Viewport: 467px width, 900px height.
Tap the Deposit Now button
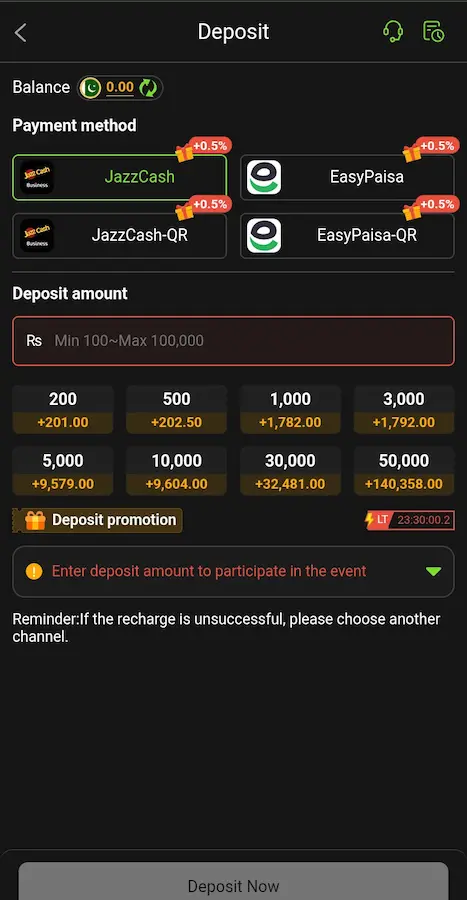[x=234, y=882]
